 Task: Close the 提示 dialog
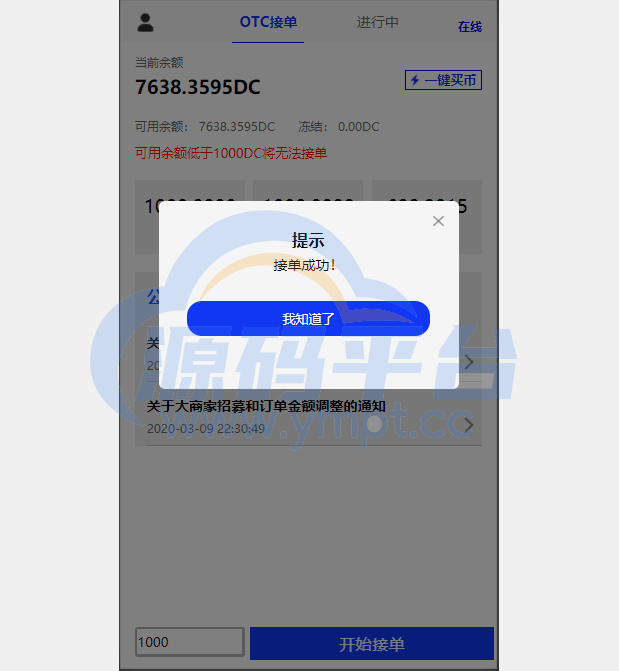(438, 221)
